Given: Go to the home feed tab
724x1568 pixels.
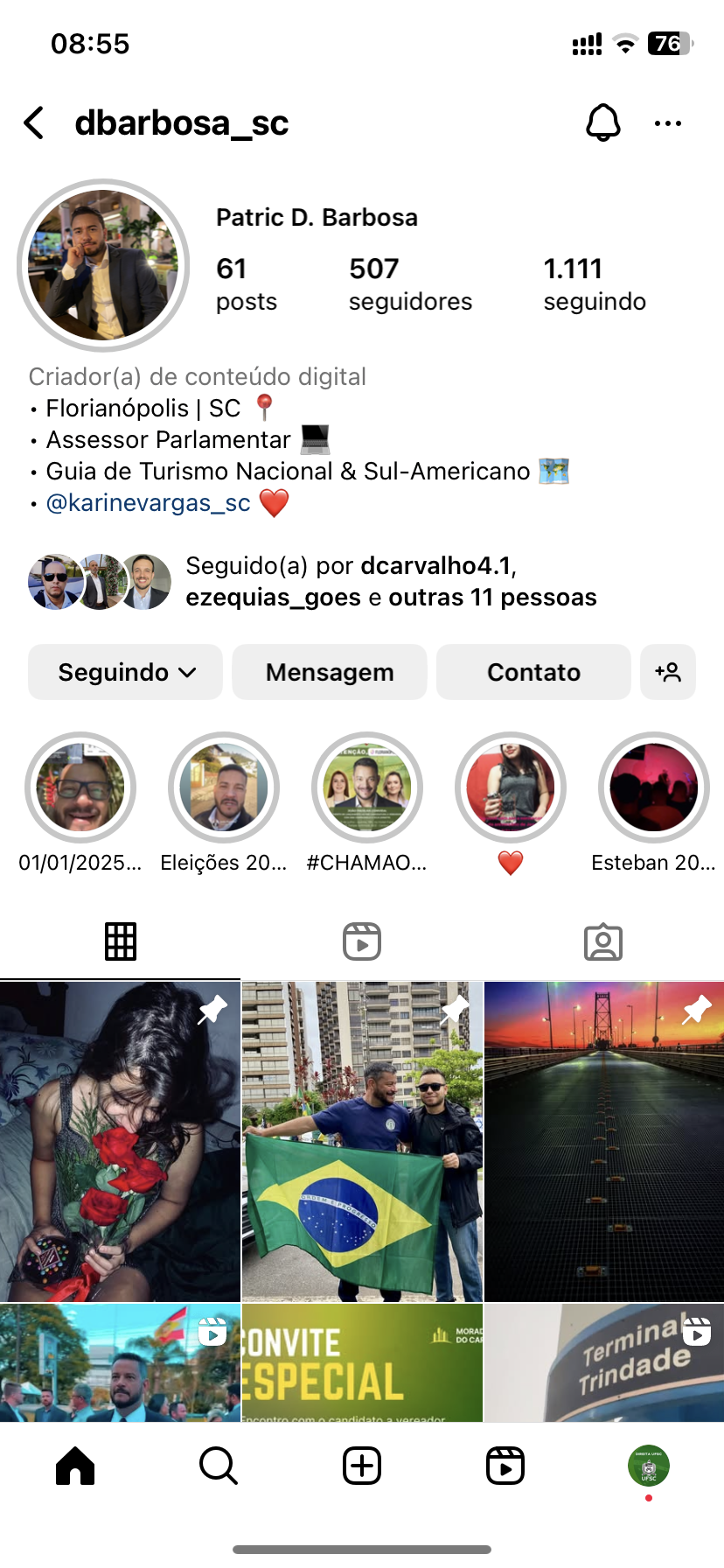Looking at the screenshot, I should (x=75, y=1466).
